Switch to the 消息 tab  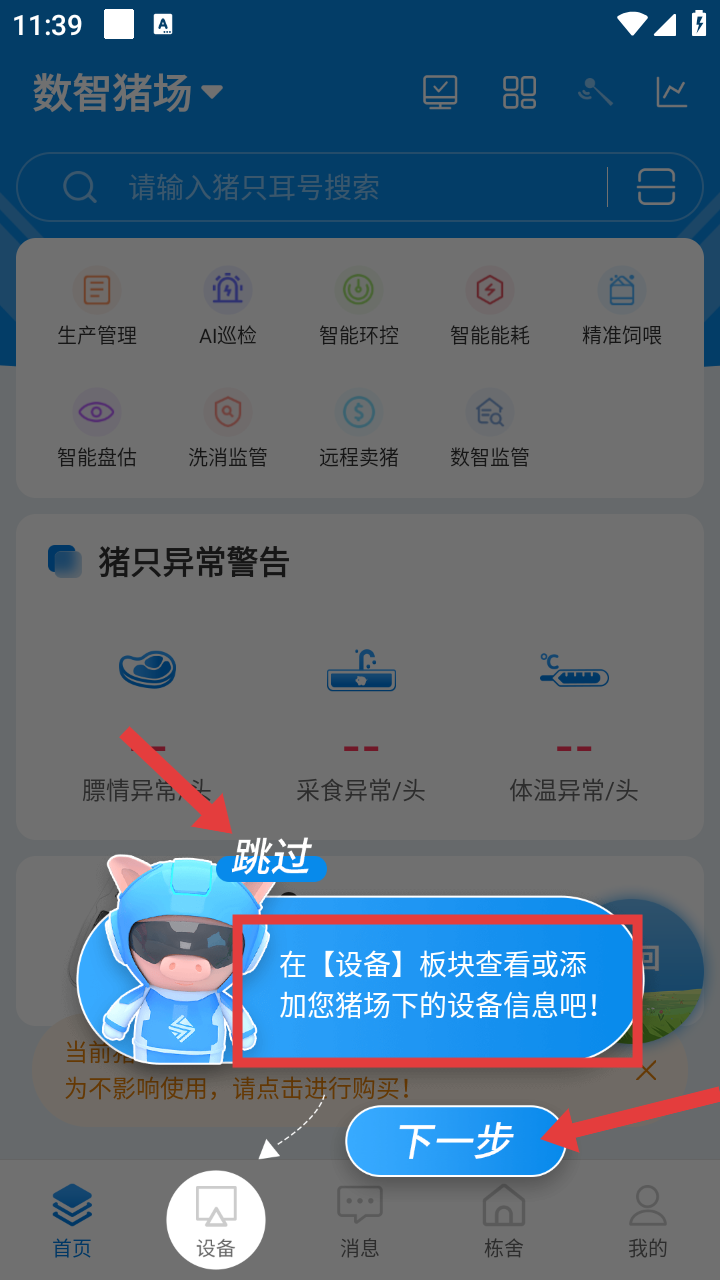[359, 1220]
